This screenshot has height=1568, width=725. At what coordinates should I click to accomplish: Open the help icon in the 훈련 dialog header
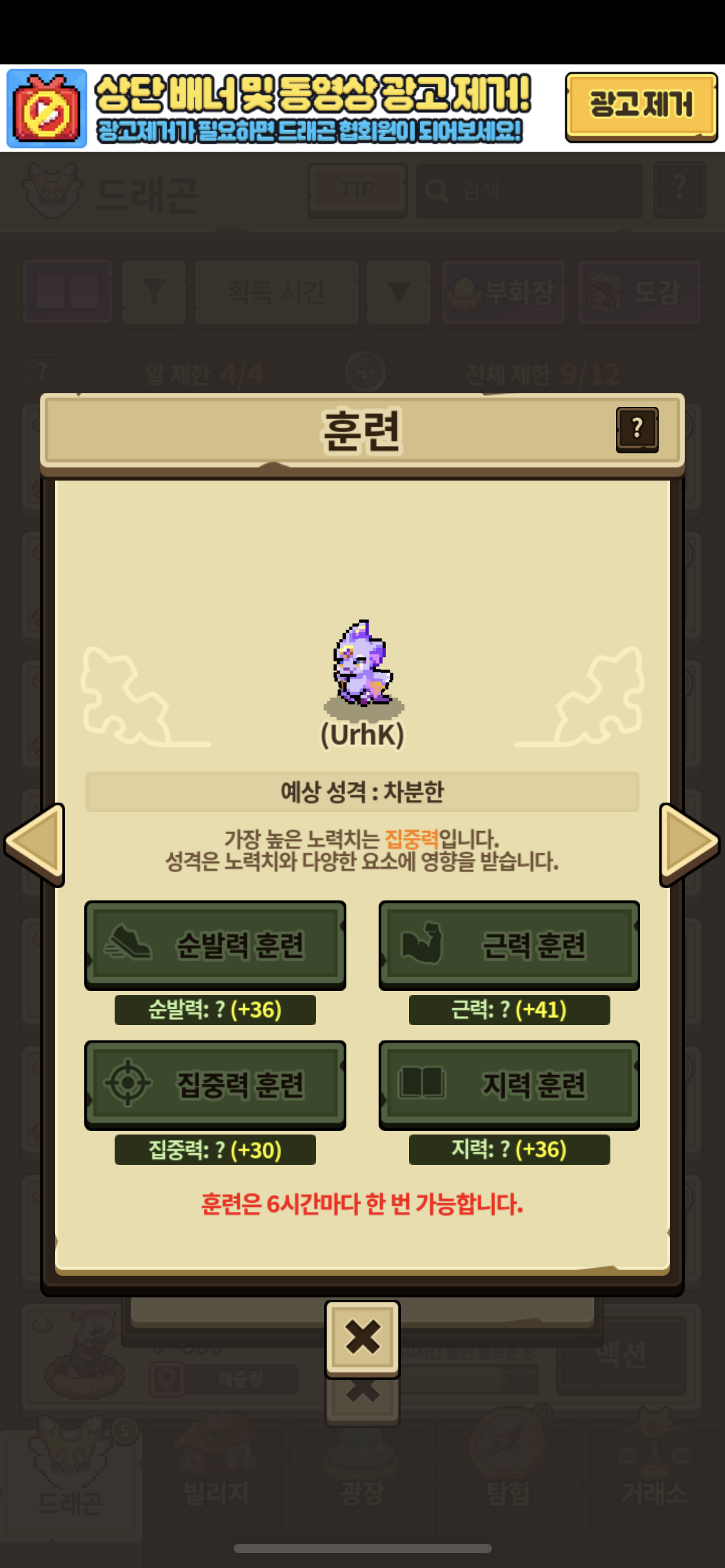tap(636, 430)
